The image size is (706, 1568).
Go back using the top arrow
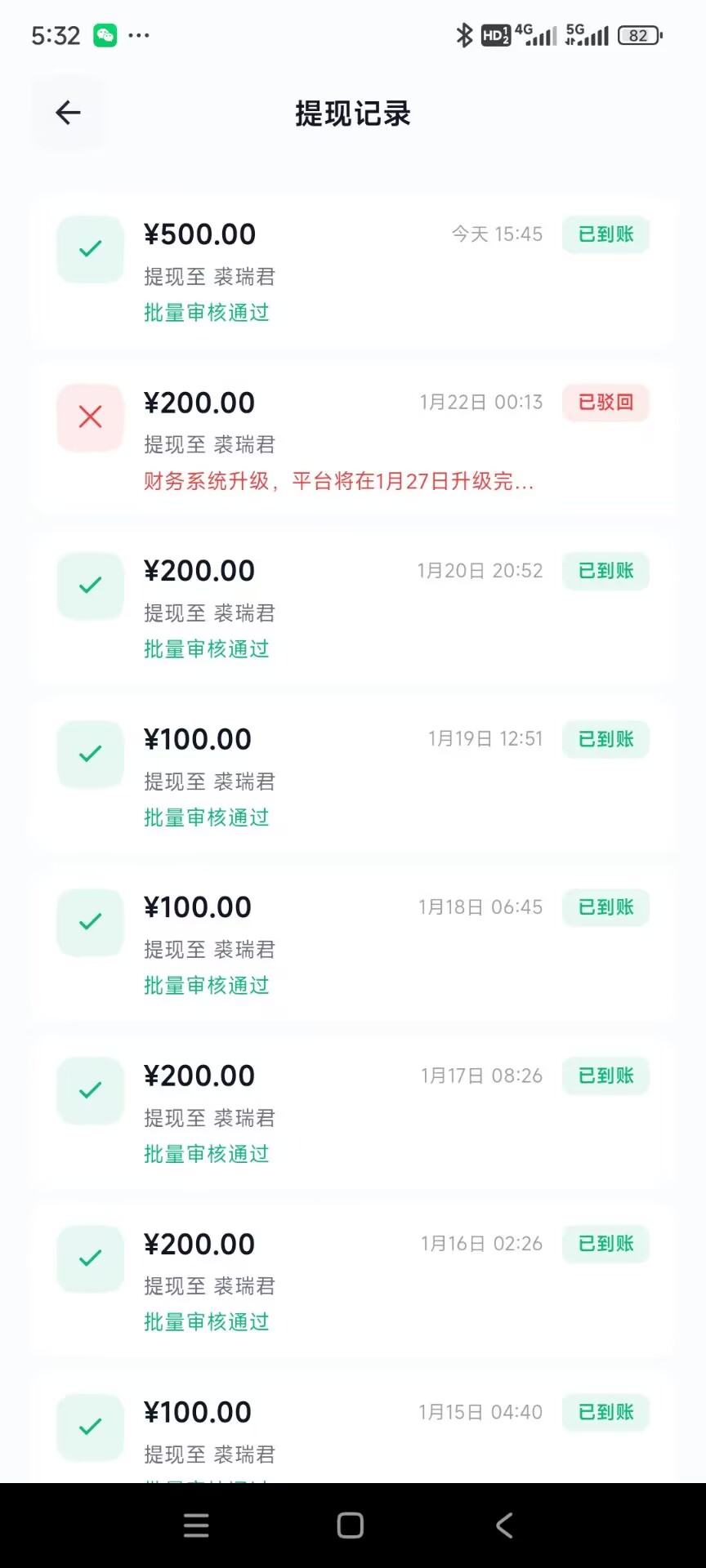coord(69,113)
